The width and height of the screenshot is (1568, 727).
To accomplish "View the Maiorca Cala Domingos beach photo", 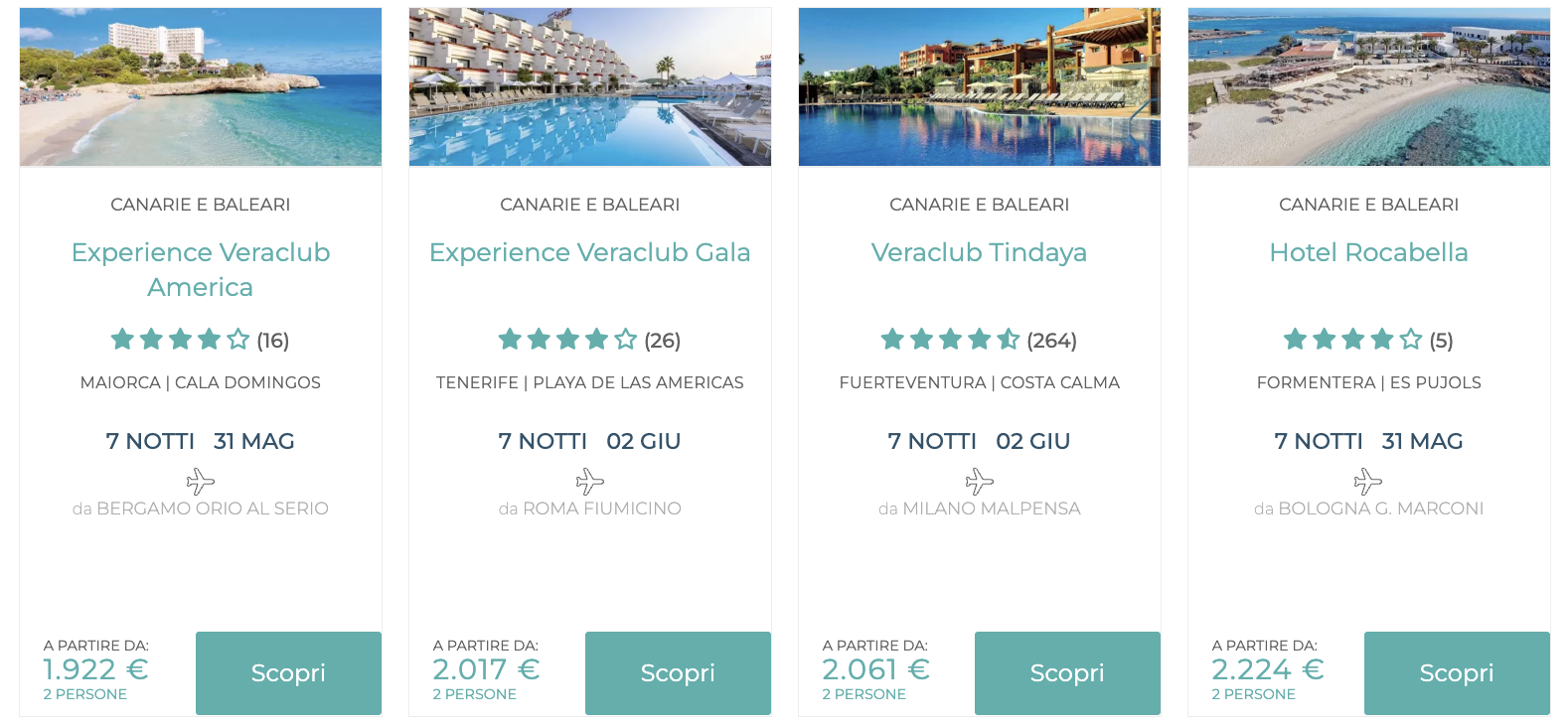I will pyautogui.click(x=201, y=87).
